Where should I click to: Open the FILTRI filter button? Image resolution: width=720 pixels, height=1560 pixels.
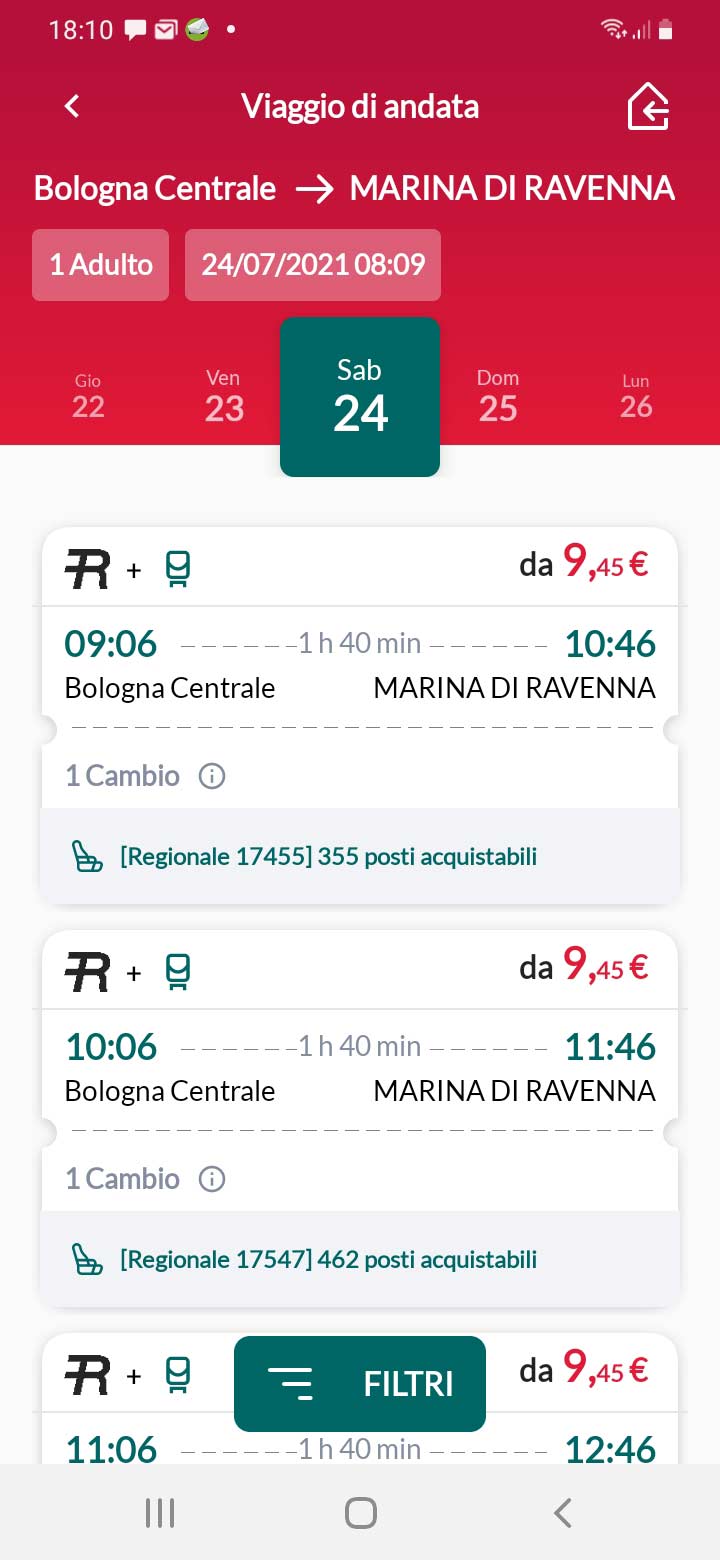[x=360, y=1384]
